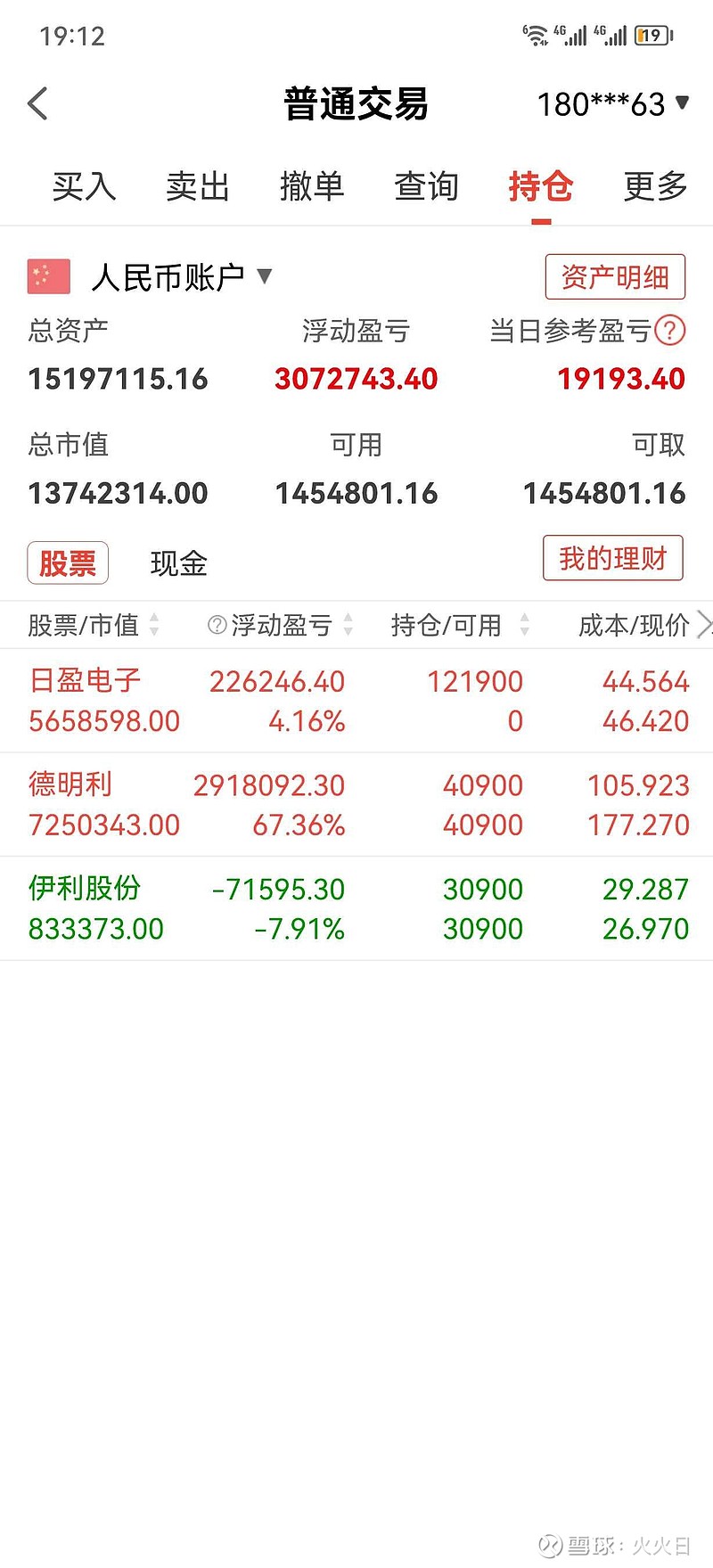713x1568 pixels.
Task: Select the 股票 segment
Action: pyautogui.click(x=68, y=563)
